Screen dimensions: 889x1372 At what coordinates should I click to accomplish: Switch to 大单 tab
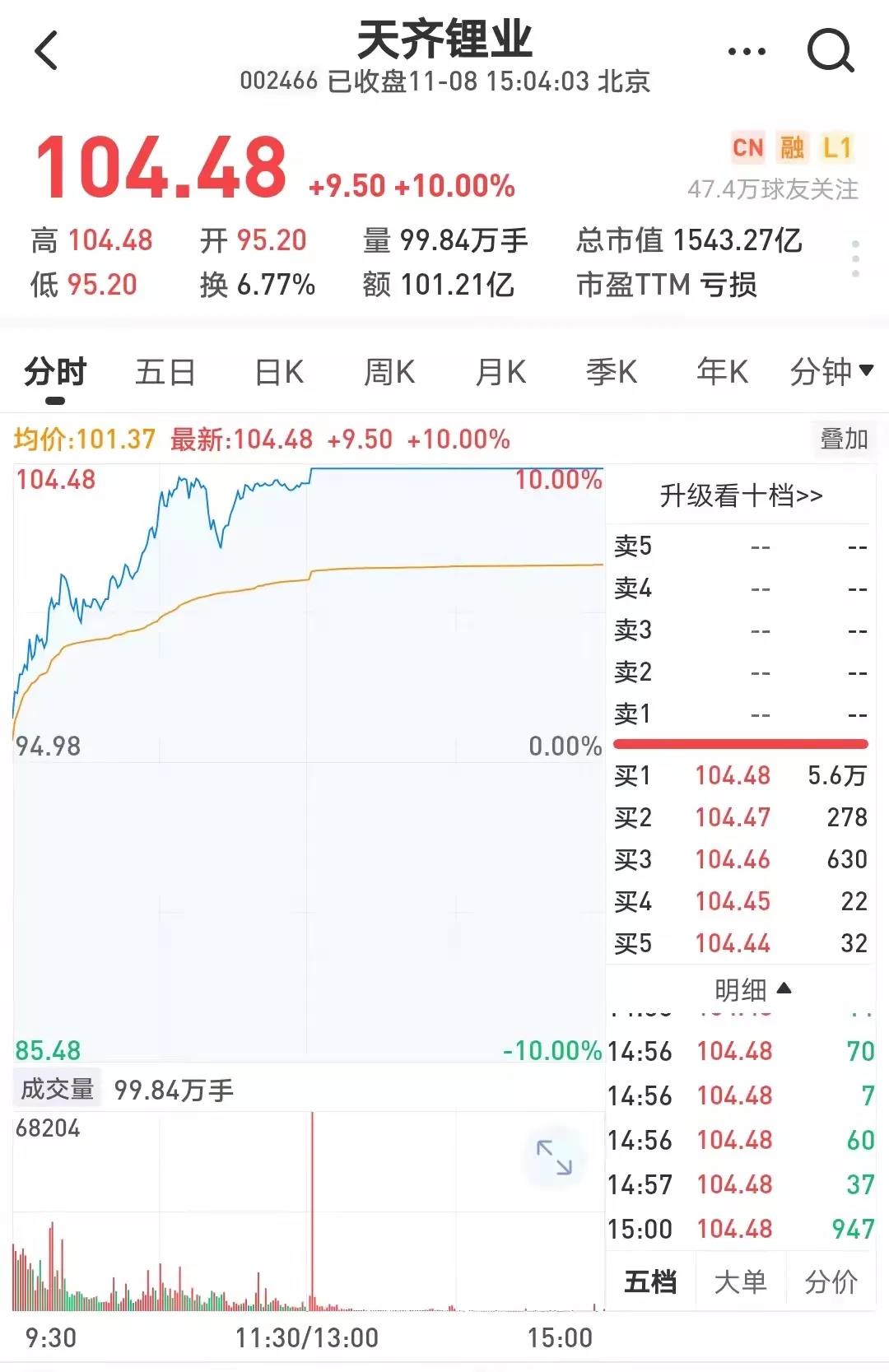740,1281
